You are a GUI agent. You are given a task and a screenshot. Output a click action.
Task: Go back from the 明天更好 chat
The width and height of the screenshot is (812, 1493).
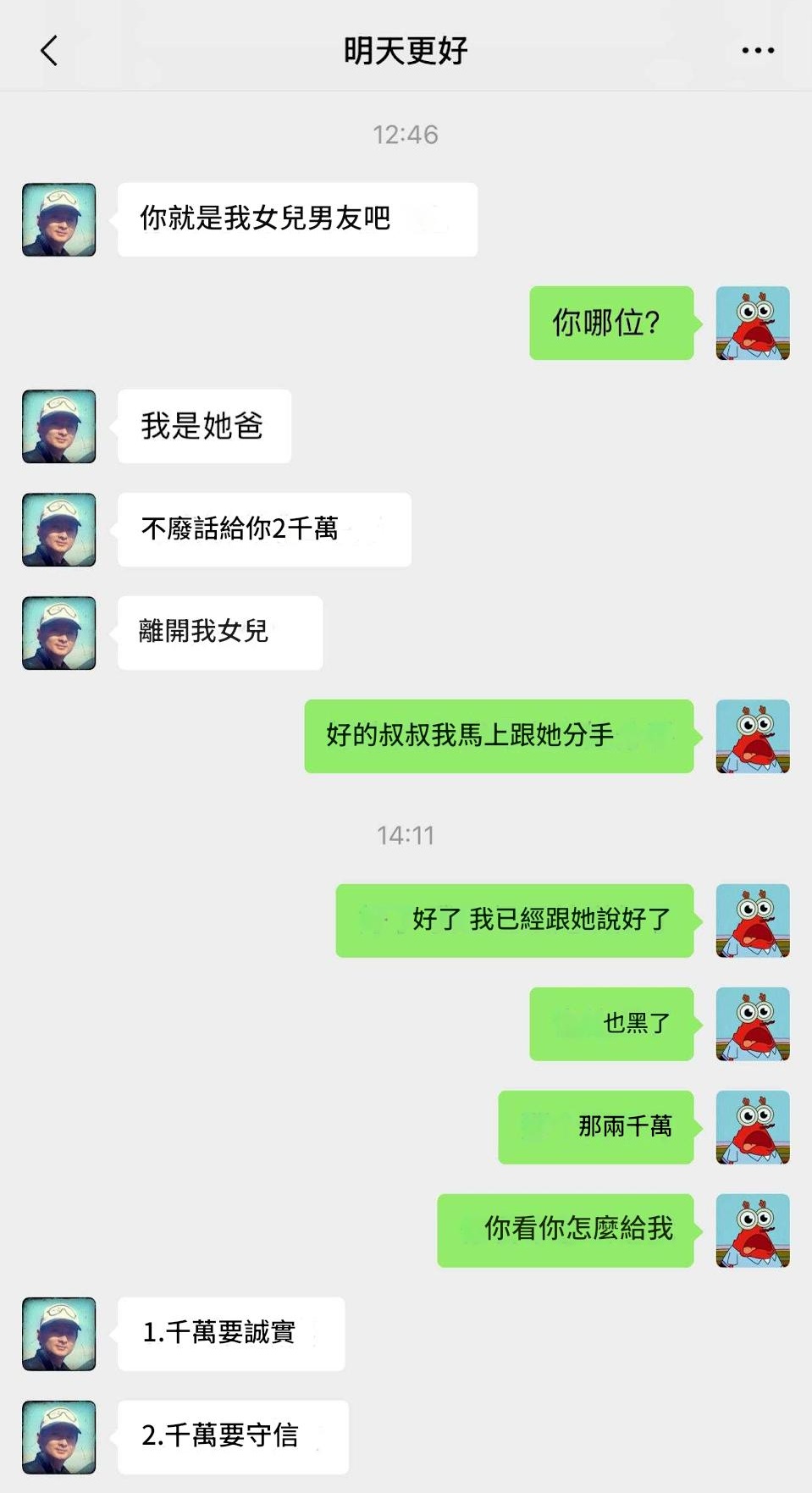50,51
